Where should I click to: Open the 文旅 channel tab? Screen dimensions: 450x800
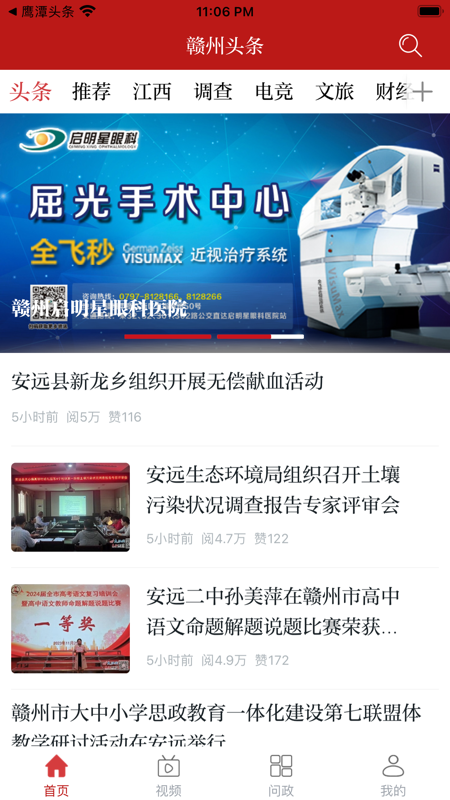click(x=335, y=92)
